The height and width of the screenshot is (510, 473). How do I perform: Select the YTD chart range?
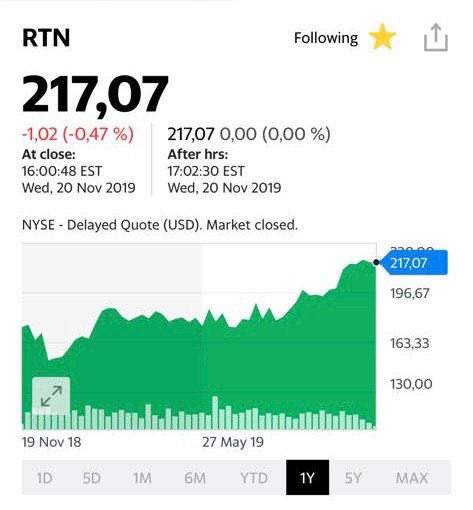254,478
